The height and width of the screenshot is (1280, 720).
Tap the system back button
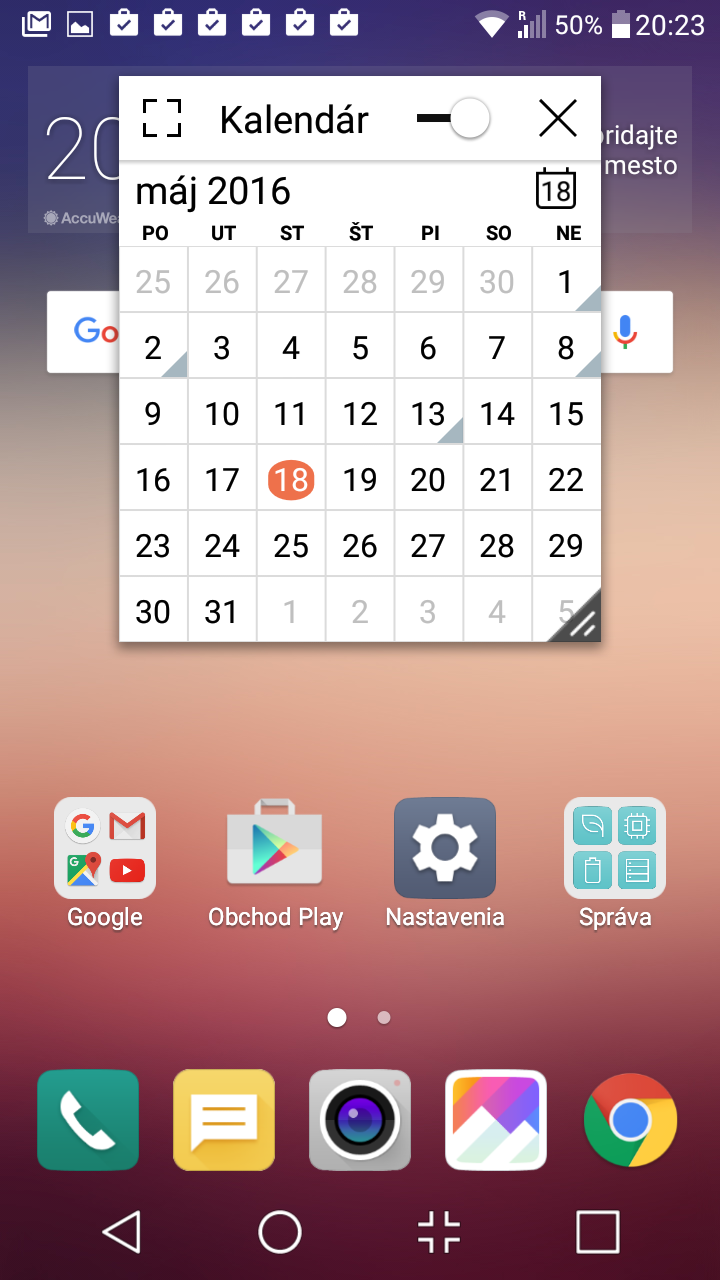(x=122, y=1232)
